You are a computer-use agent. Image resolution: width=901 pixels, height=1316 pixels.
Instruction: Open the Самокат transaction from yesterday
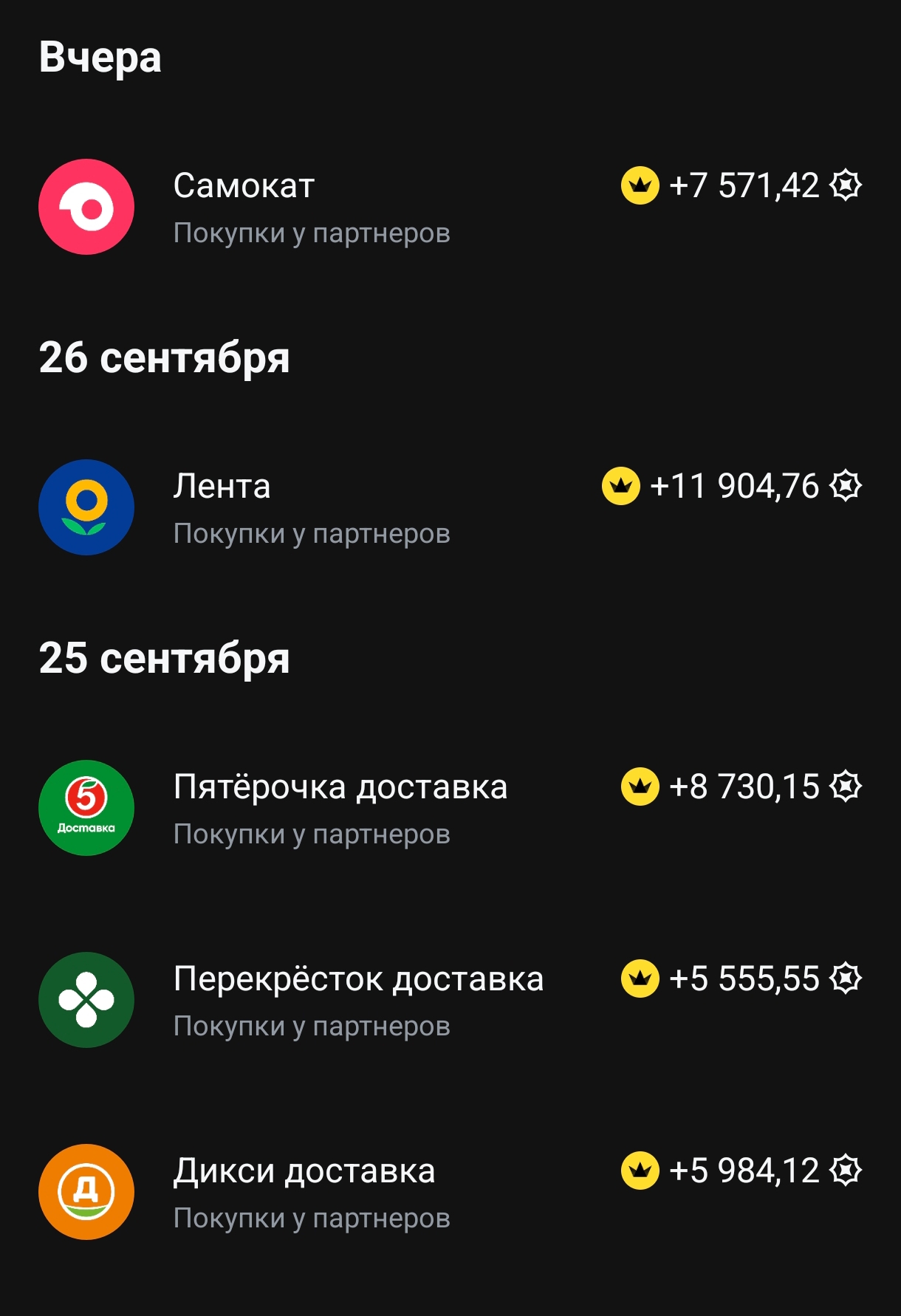point(449,208)
